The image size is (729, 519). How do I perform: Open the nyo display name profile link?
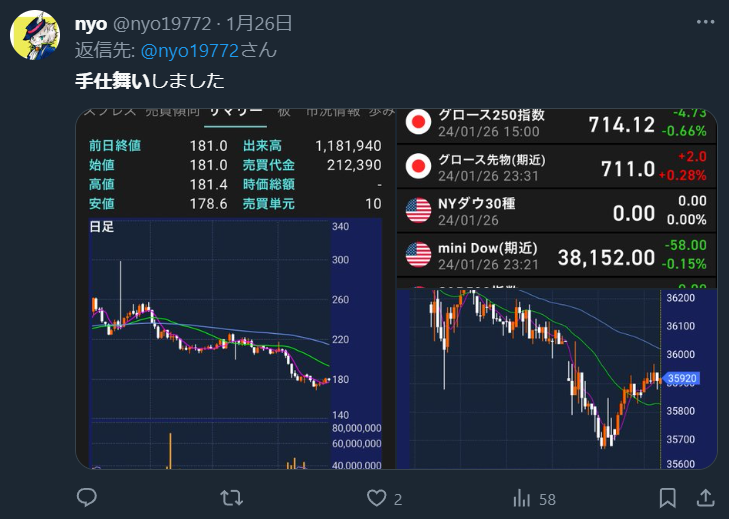tap(91, 22)
